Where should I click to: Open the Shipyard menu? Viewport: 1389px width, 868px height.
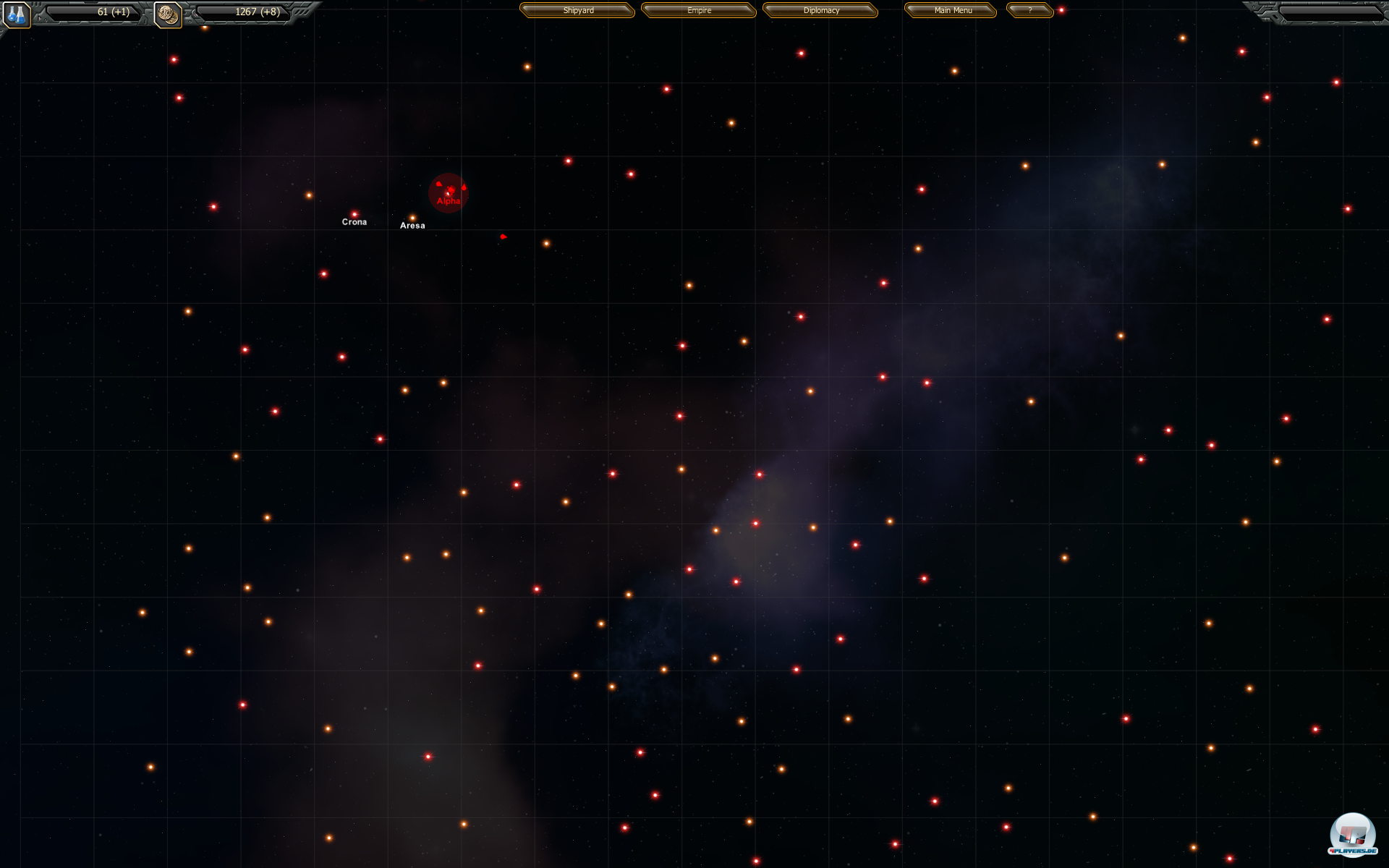coord(577,10)
